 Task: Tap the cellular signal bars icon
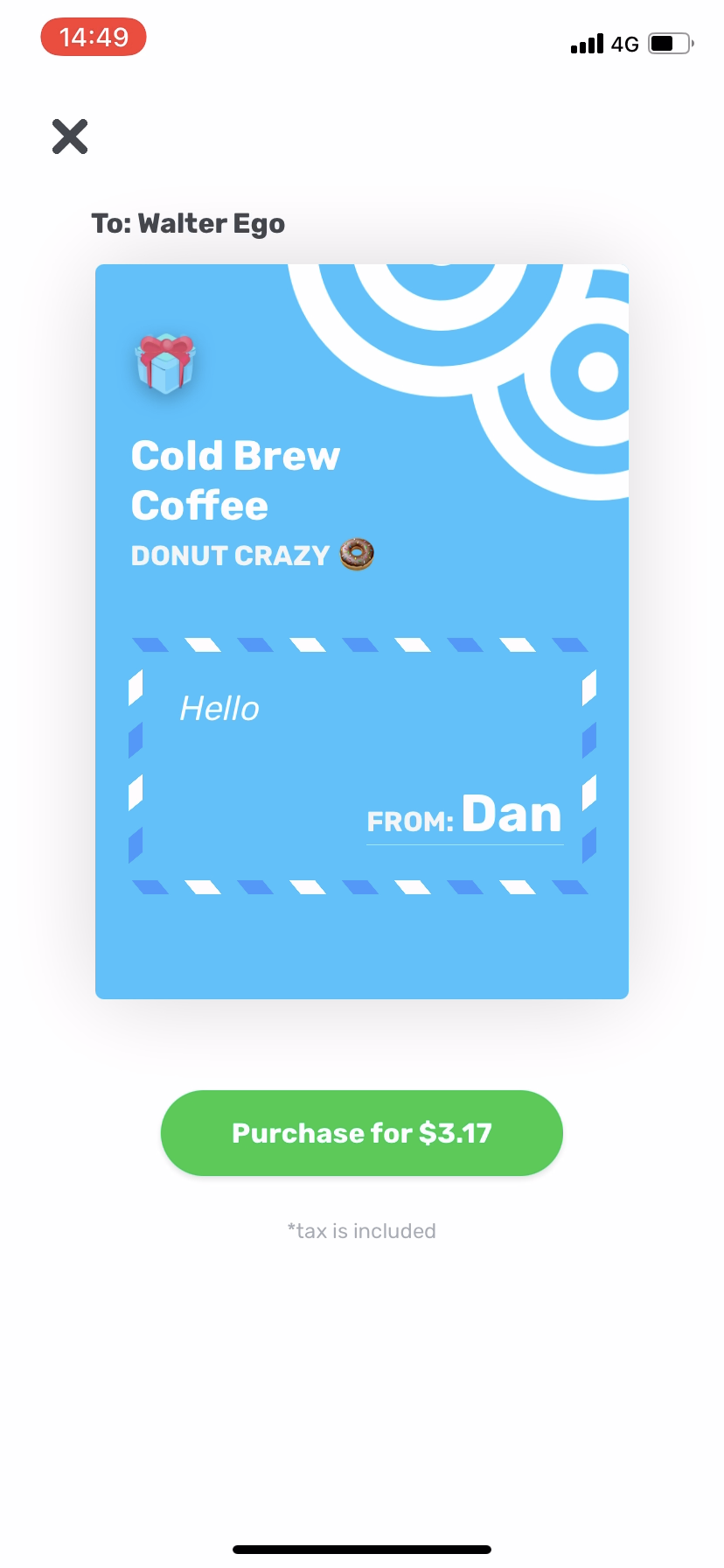(x=586, y=44)
